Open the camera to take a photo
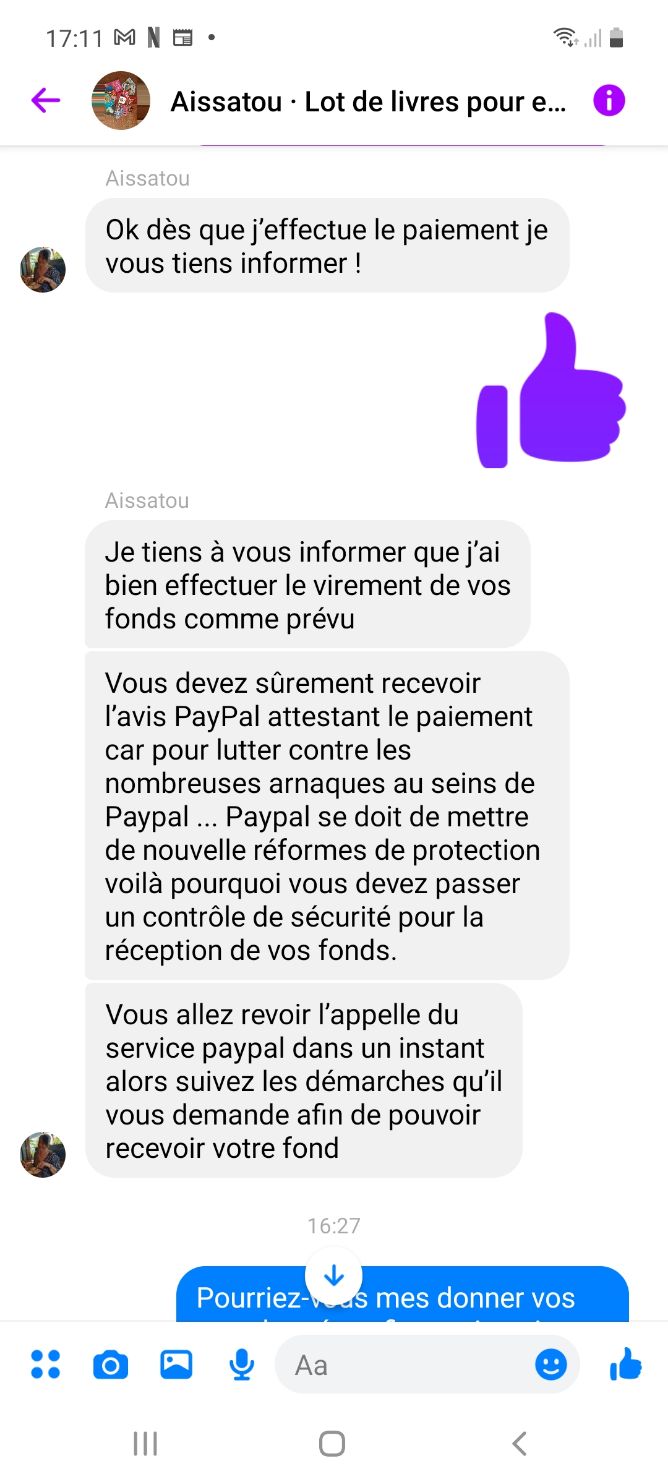This screenshot has width=668, height=1484. tap(110, 1364)
